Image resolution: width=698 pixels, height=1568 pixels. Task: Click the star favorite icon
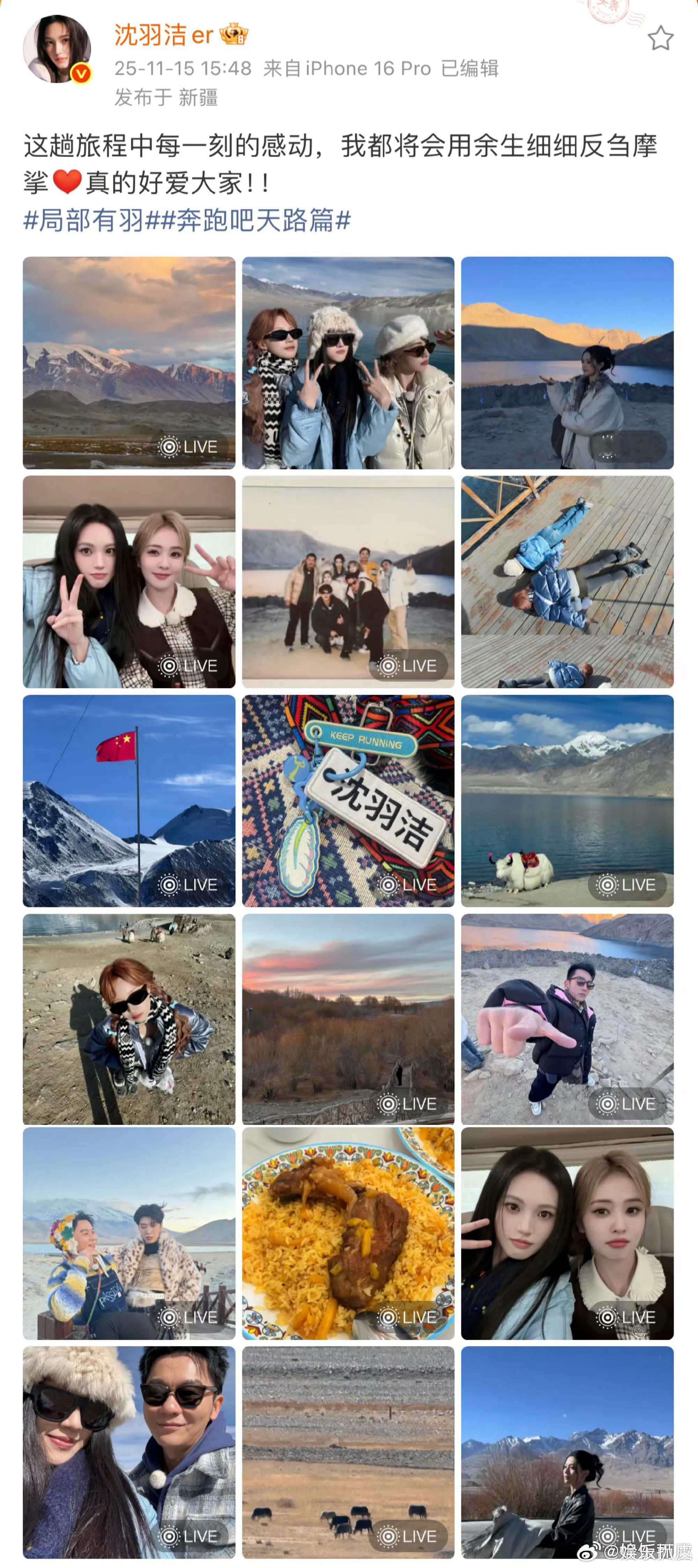660,38
